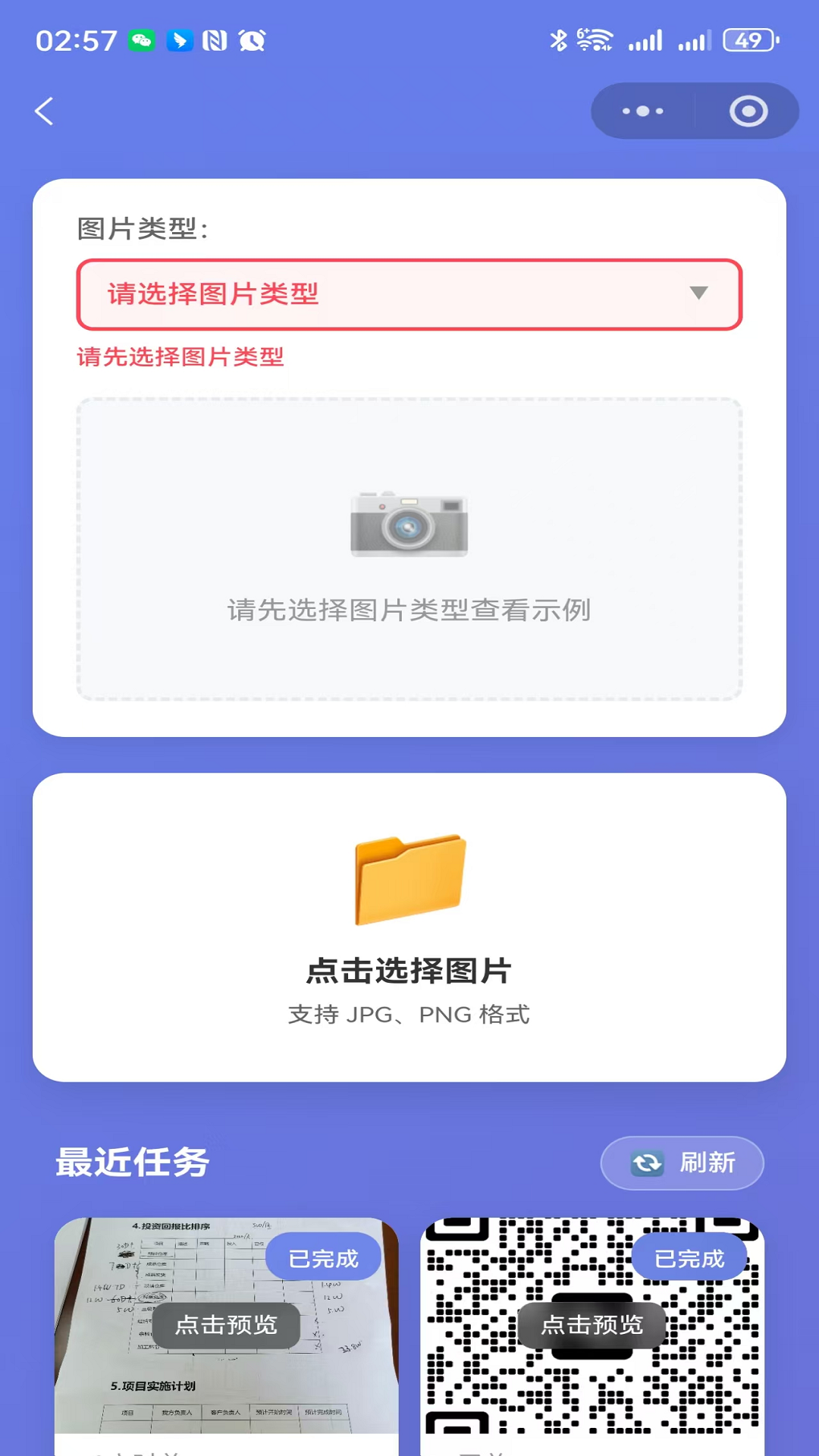Tap the refresh icon next to 刷新
The image size is (819, 1456).
point(647,1163)
